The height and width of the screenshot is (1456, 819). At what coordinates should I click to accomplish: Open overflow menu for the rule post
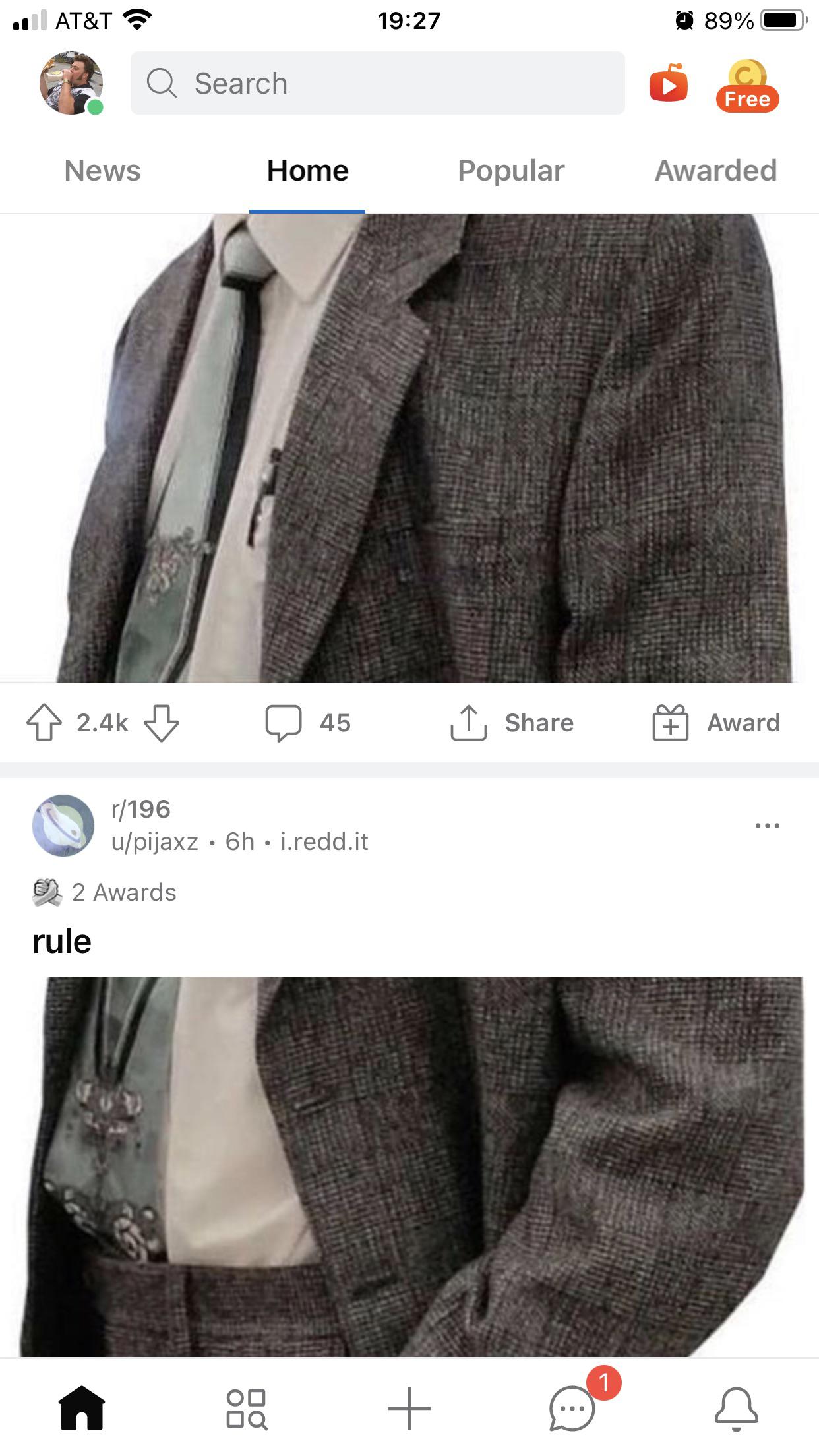coord(767,826)
